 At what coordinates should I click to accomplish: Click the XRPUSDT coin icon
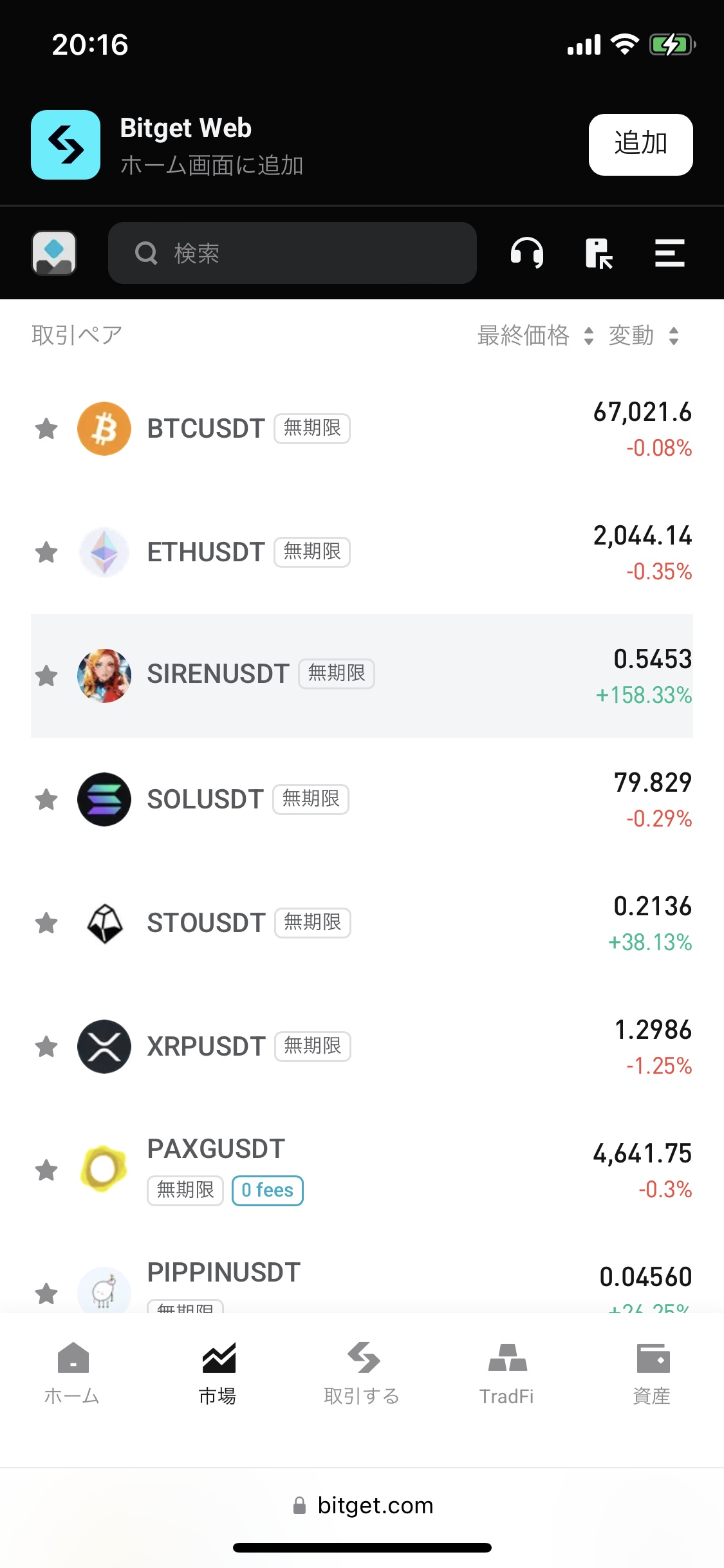click(104, 1047)
